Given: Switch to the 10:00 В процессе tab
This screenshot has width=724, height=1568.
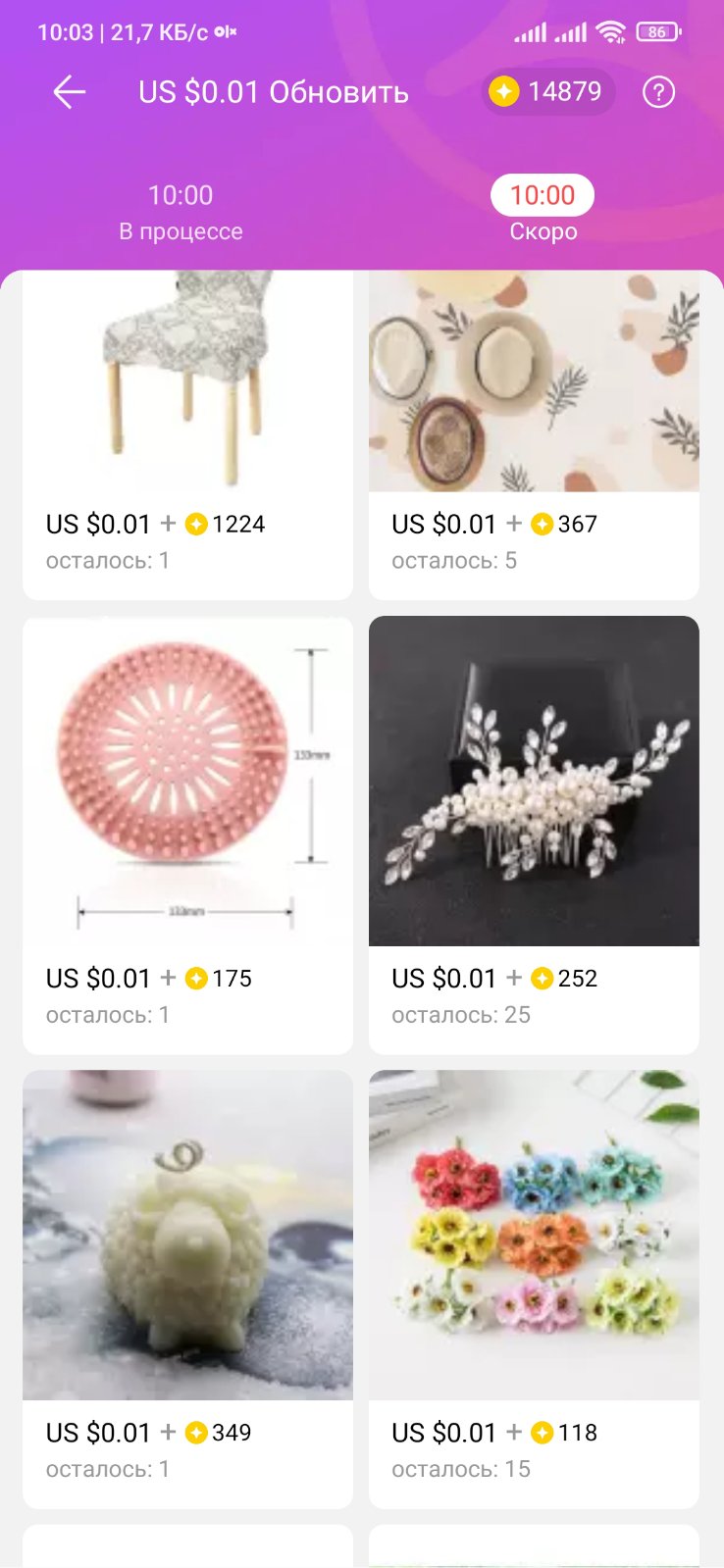Looking at the screenshot, I should [181, 212].
